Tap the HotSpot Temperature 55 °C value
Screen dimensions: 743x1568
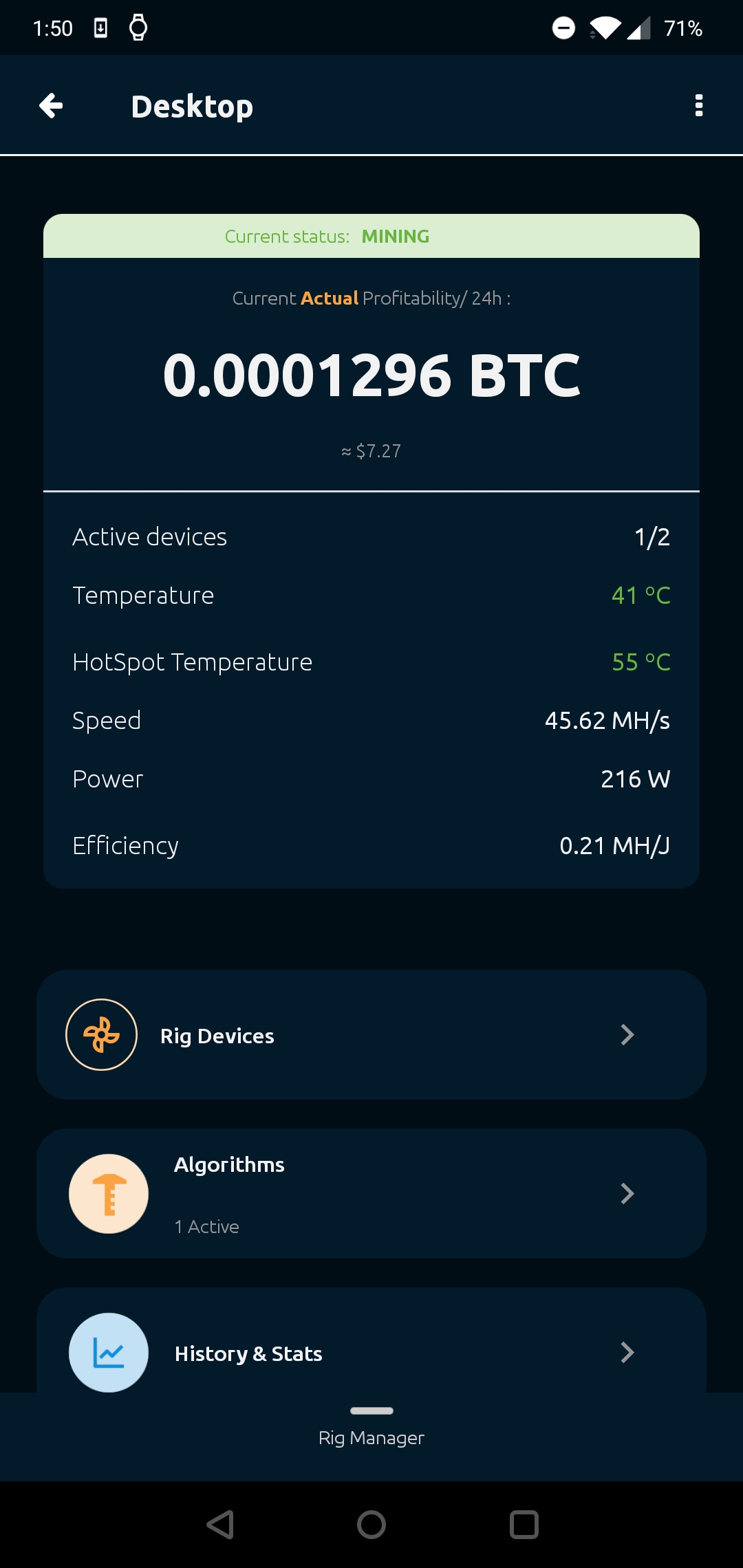tap(640, 662)
